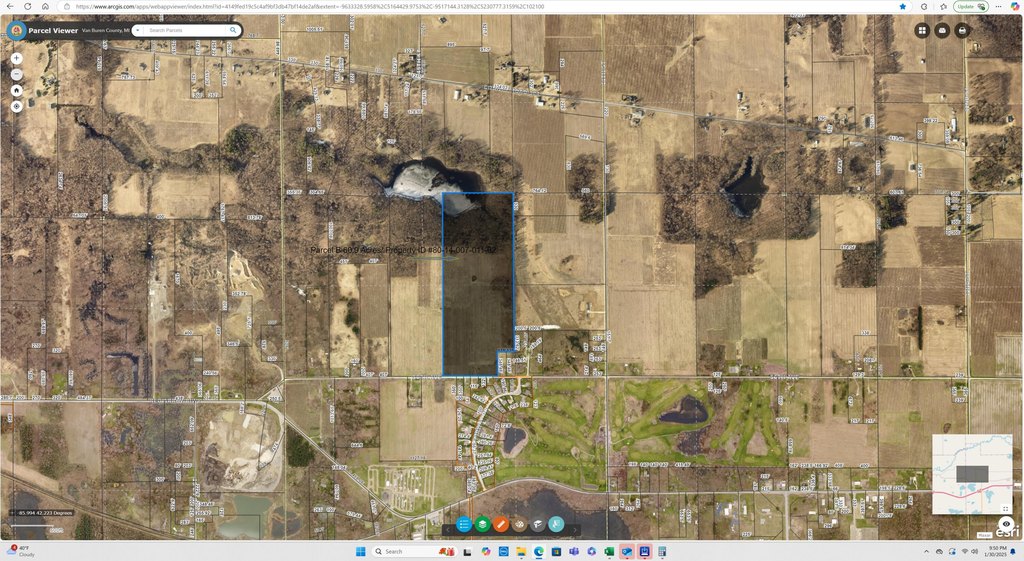Open the layer list widget
1024x561 pixels.
[483, 524]
